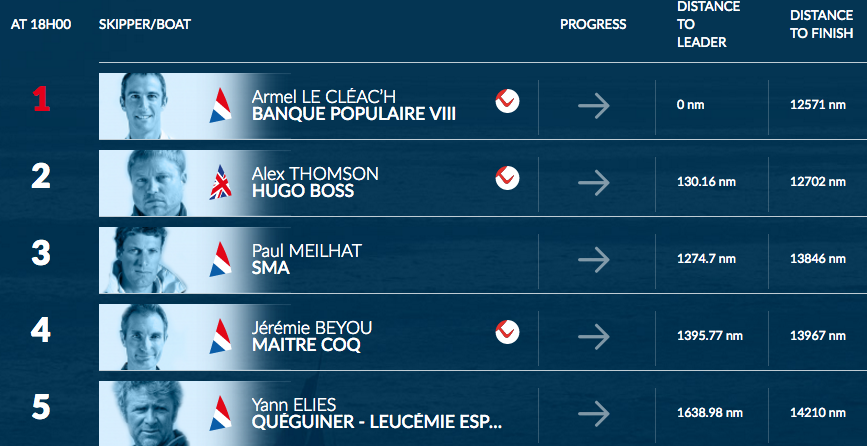This screenshot has width=867, height=446.
Task: Open Jérémie Beyou Maitre Coq row
Action: tap(308, 336)
